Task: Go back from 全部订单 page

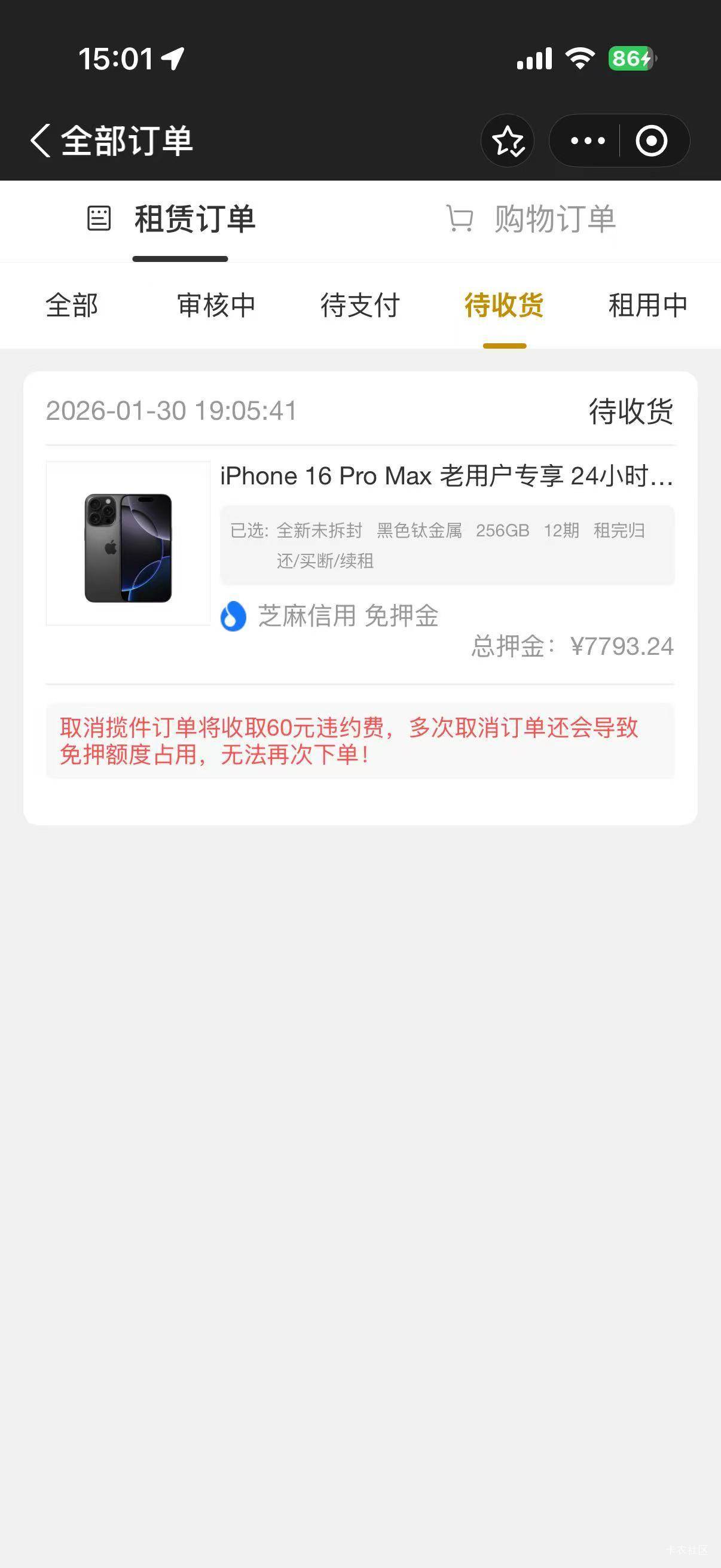Action: (x=40, y=141)
